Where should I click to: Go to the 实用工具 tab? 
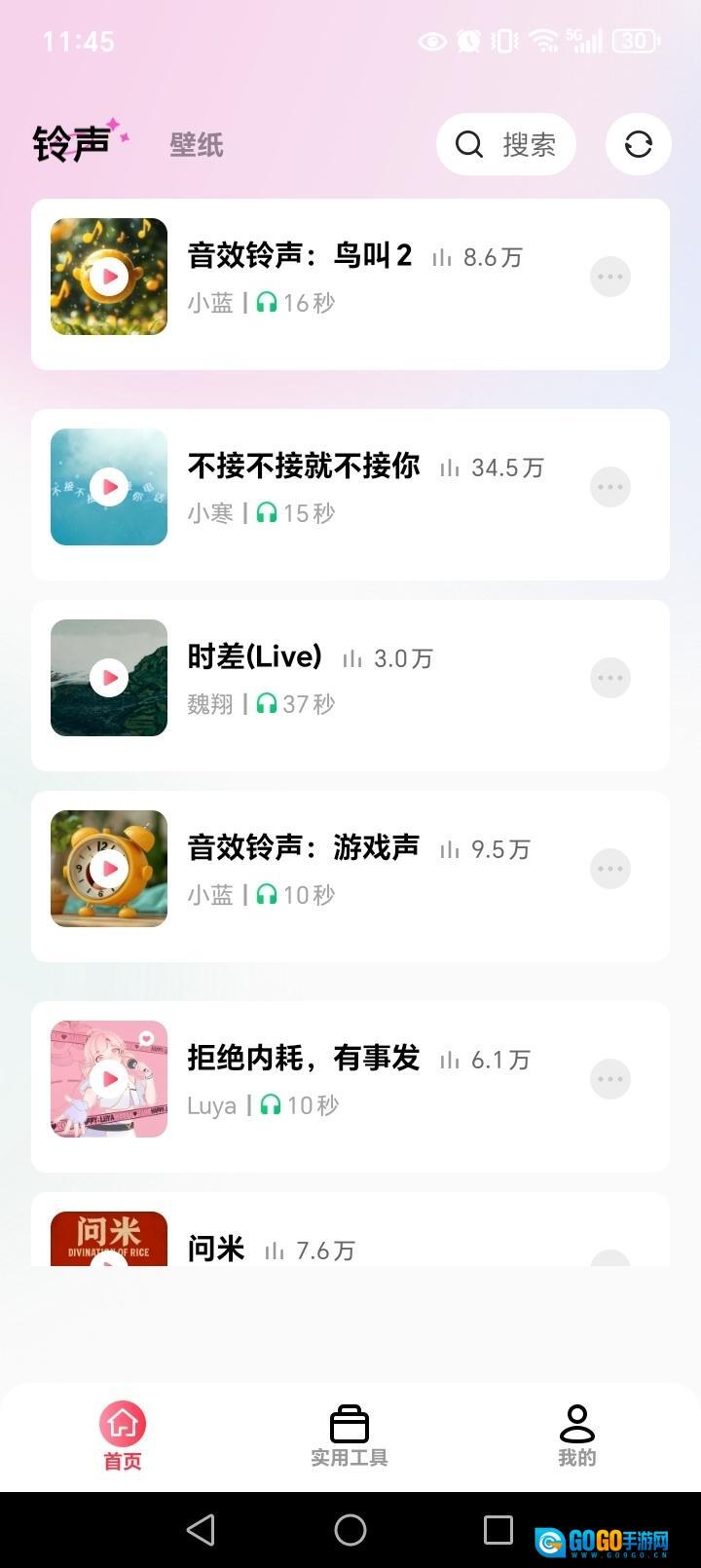point(350,1436)
